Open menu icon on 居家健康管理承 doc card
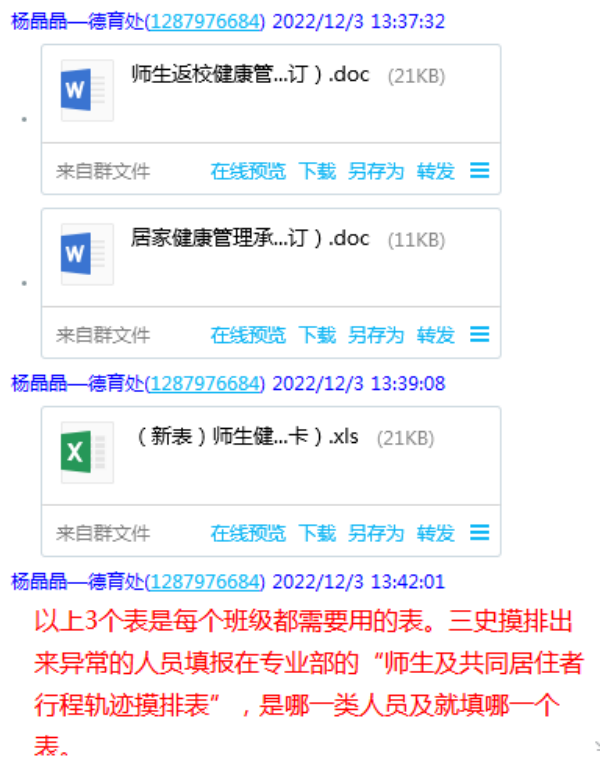 [x=480, y=334]
